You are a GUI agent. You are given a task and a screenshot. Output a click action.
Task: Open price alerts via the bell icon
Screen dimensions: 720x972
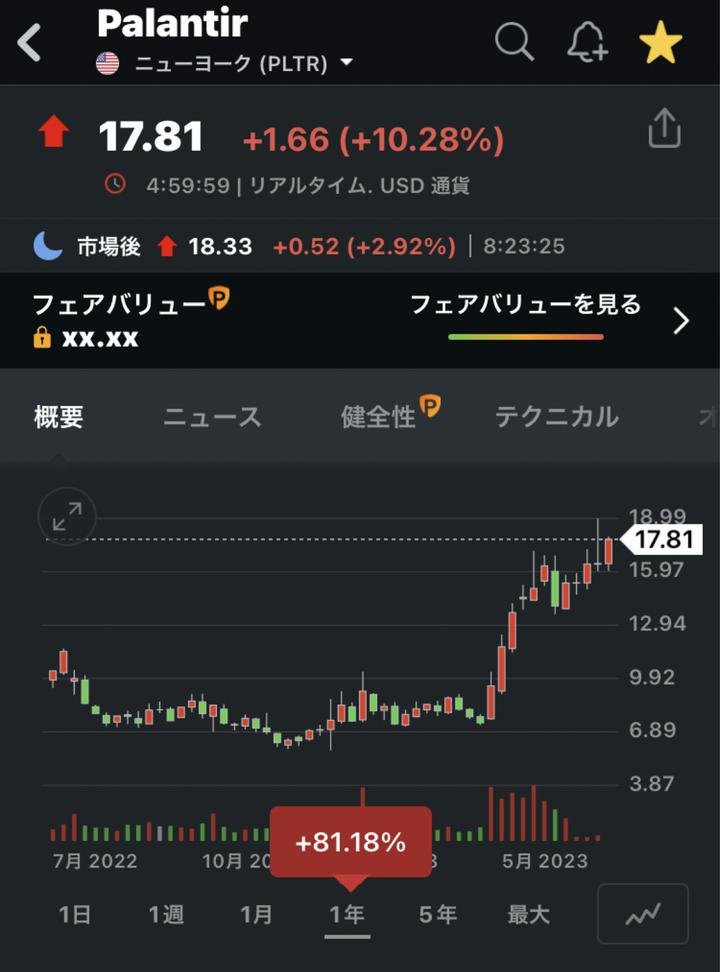coord(587,42)
